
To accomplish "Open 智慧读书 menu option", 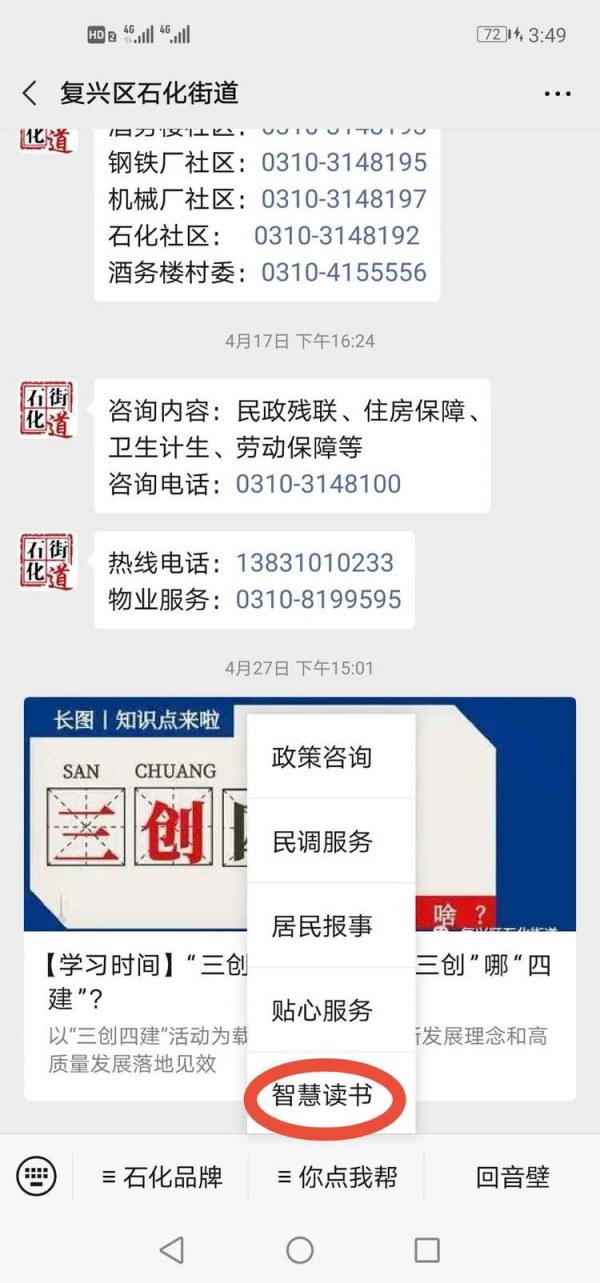I will 322,1095.
